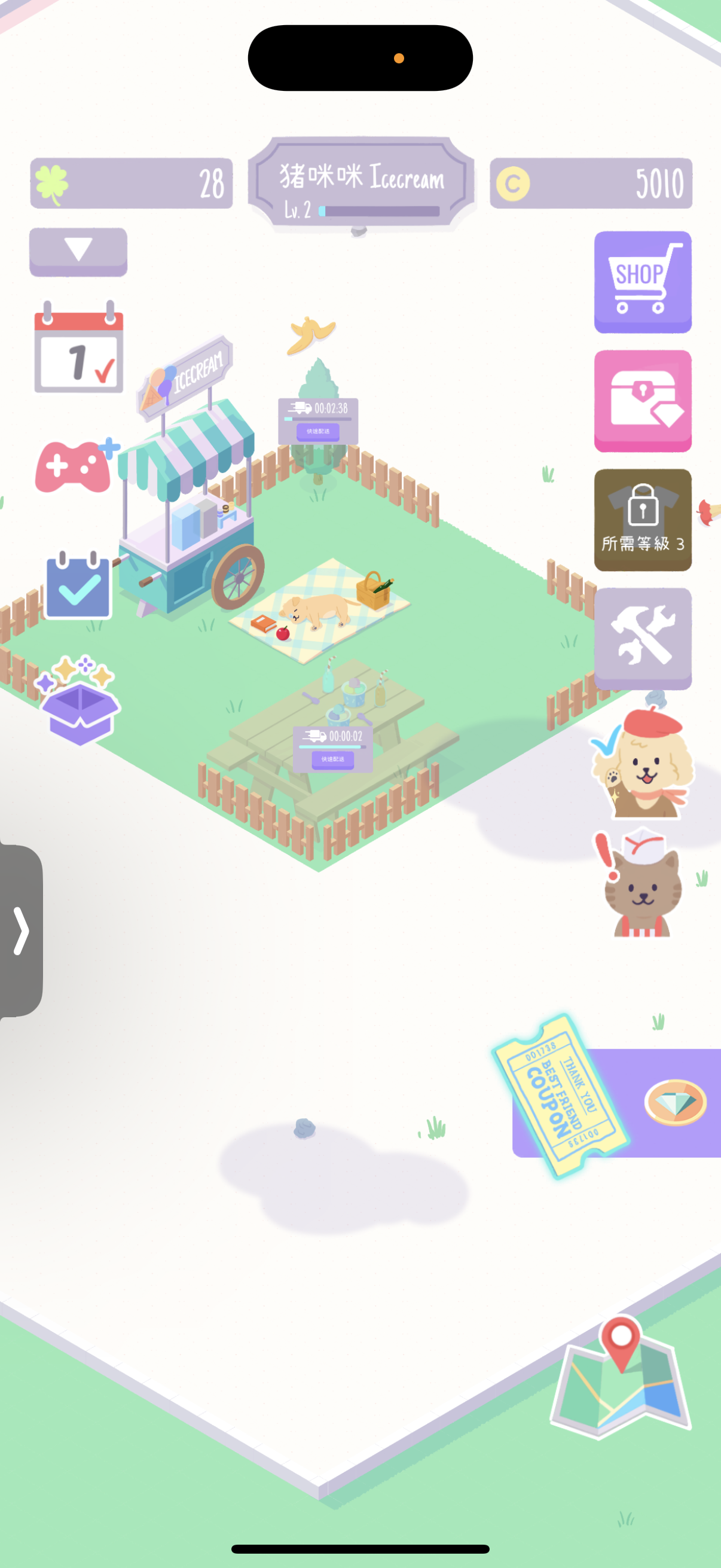This screenshot has width=721, height=1568.
Task: Open the clover currency counter
Action: [129, 184]
